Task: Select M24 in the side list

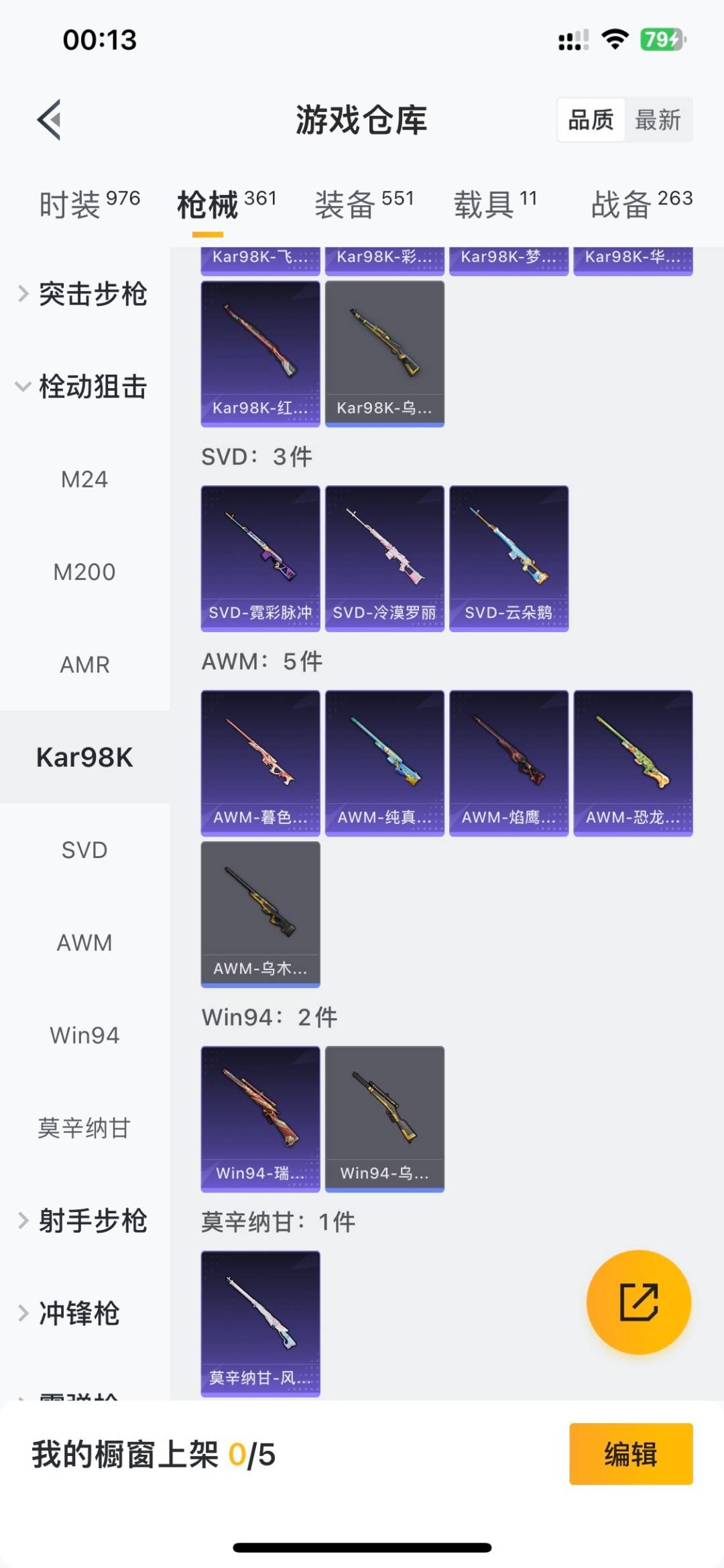Action: point(84,479)
